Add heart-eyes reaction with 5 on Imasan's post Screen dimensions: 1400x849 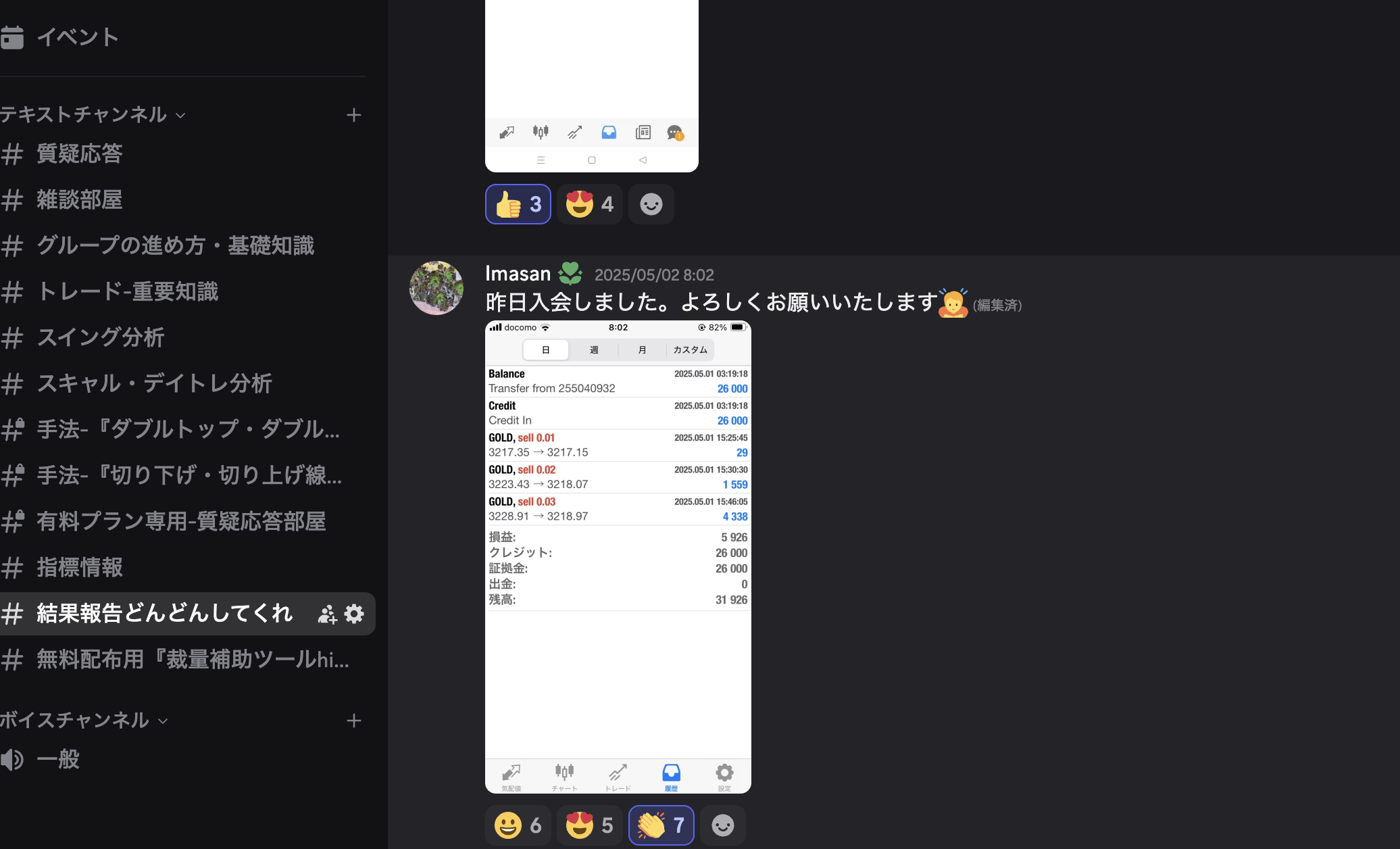(589, 825)
